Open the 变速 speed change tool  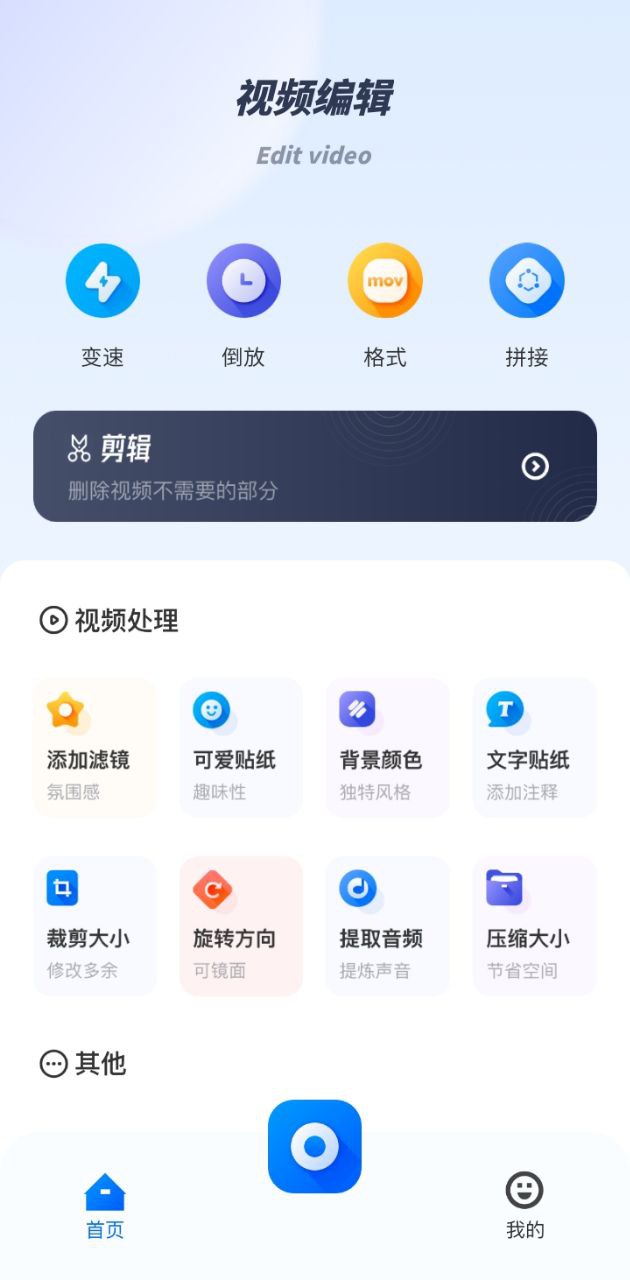click(102, 281)
